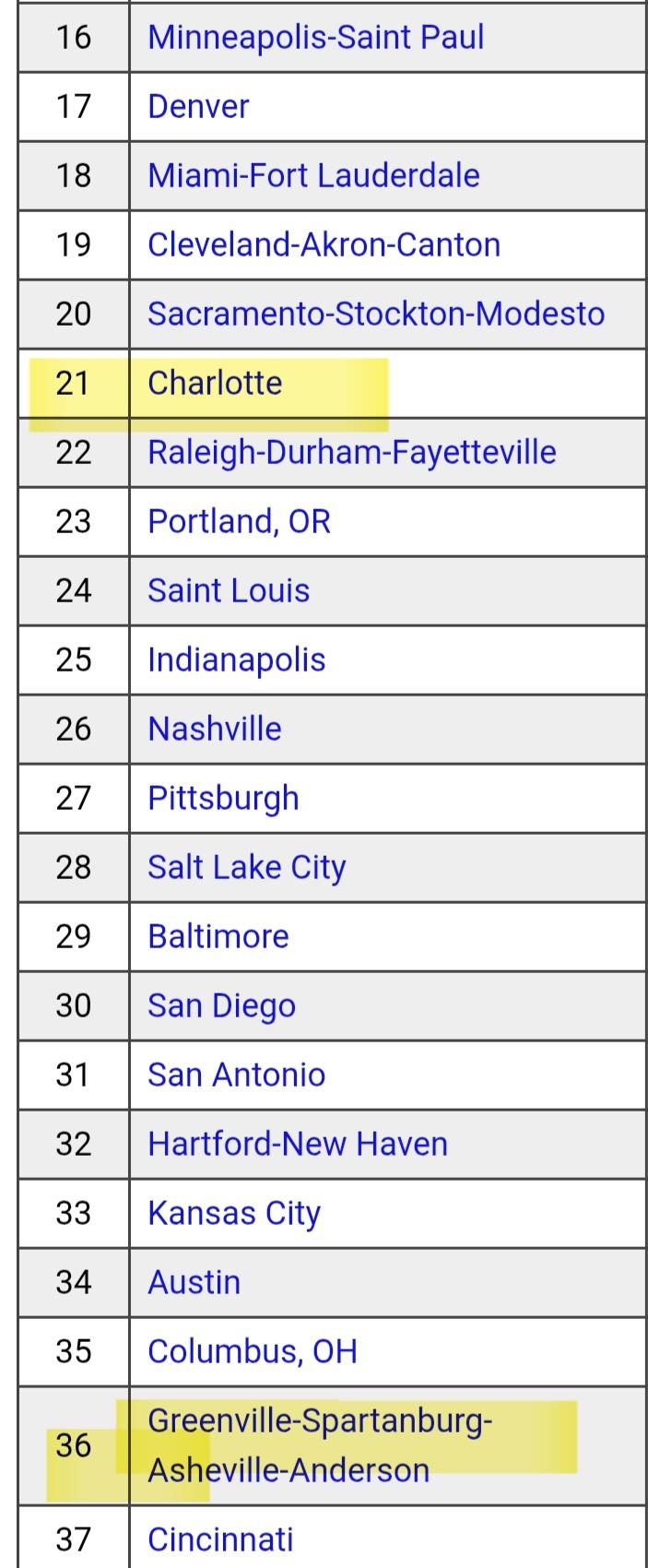Tap the San Diego link
This screenshot has width=648, height=1568.
tap(221, 1006)
